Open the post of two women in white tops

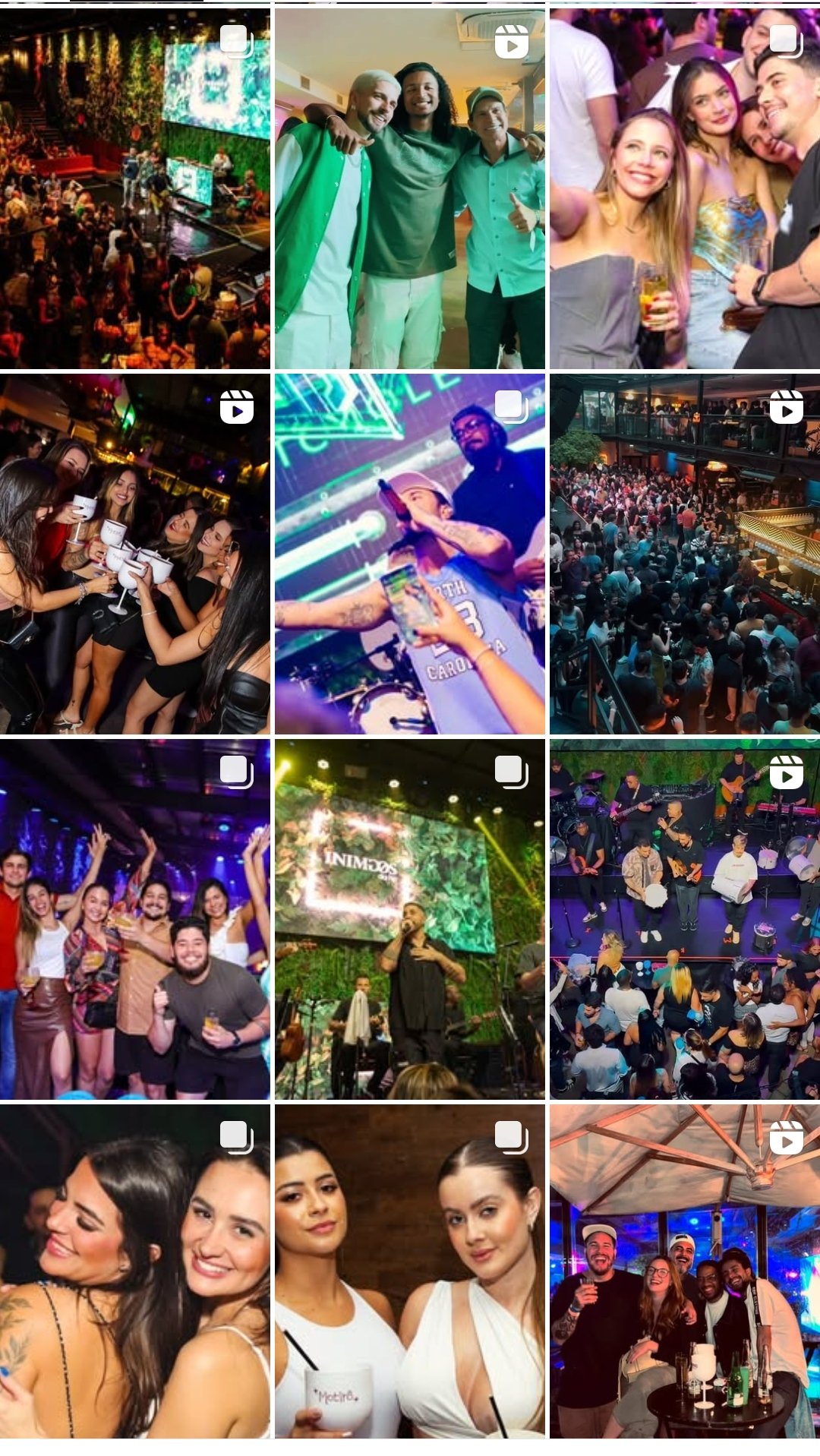(x=409, y=1272)
